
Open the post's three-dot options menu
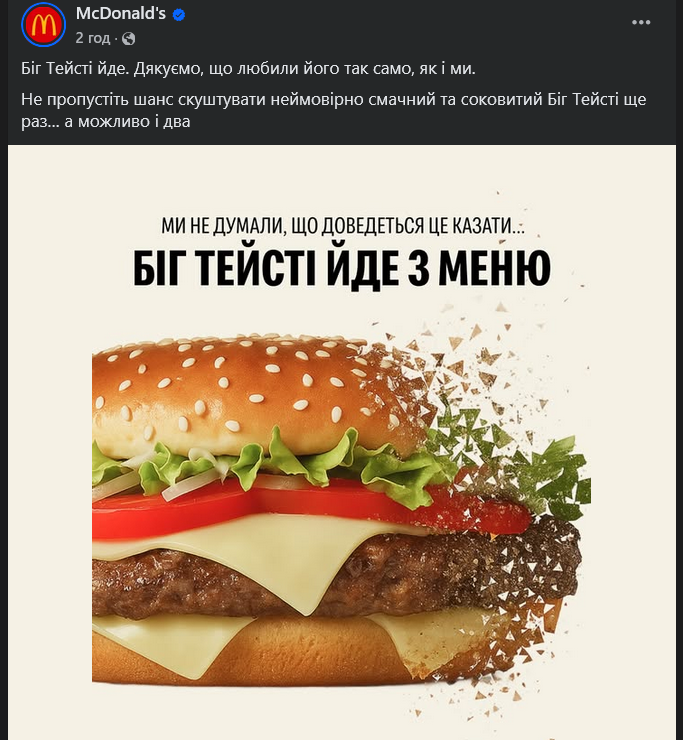click(641, 23)
